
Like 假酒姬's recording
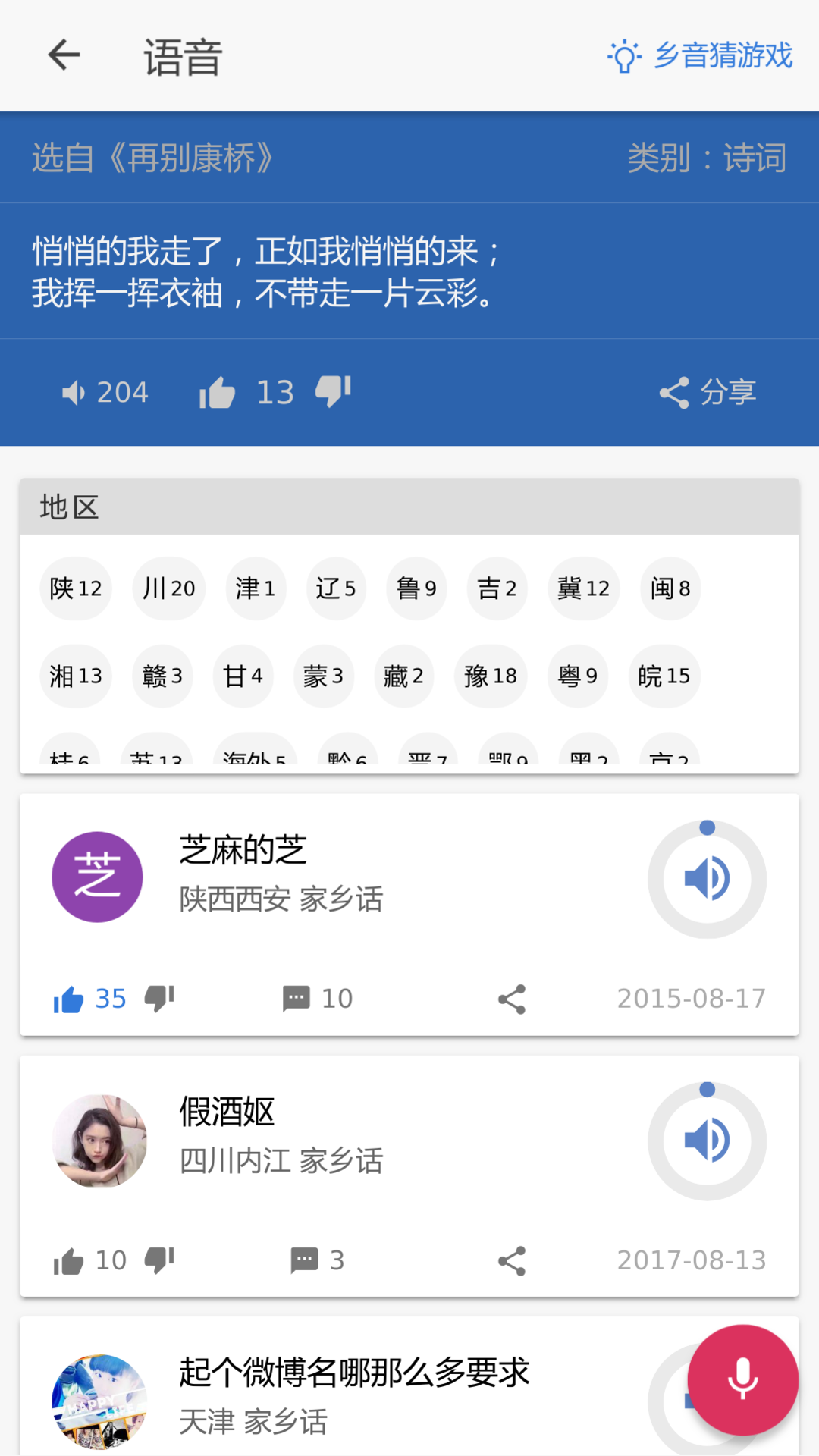click(x=69, y=1261)
